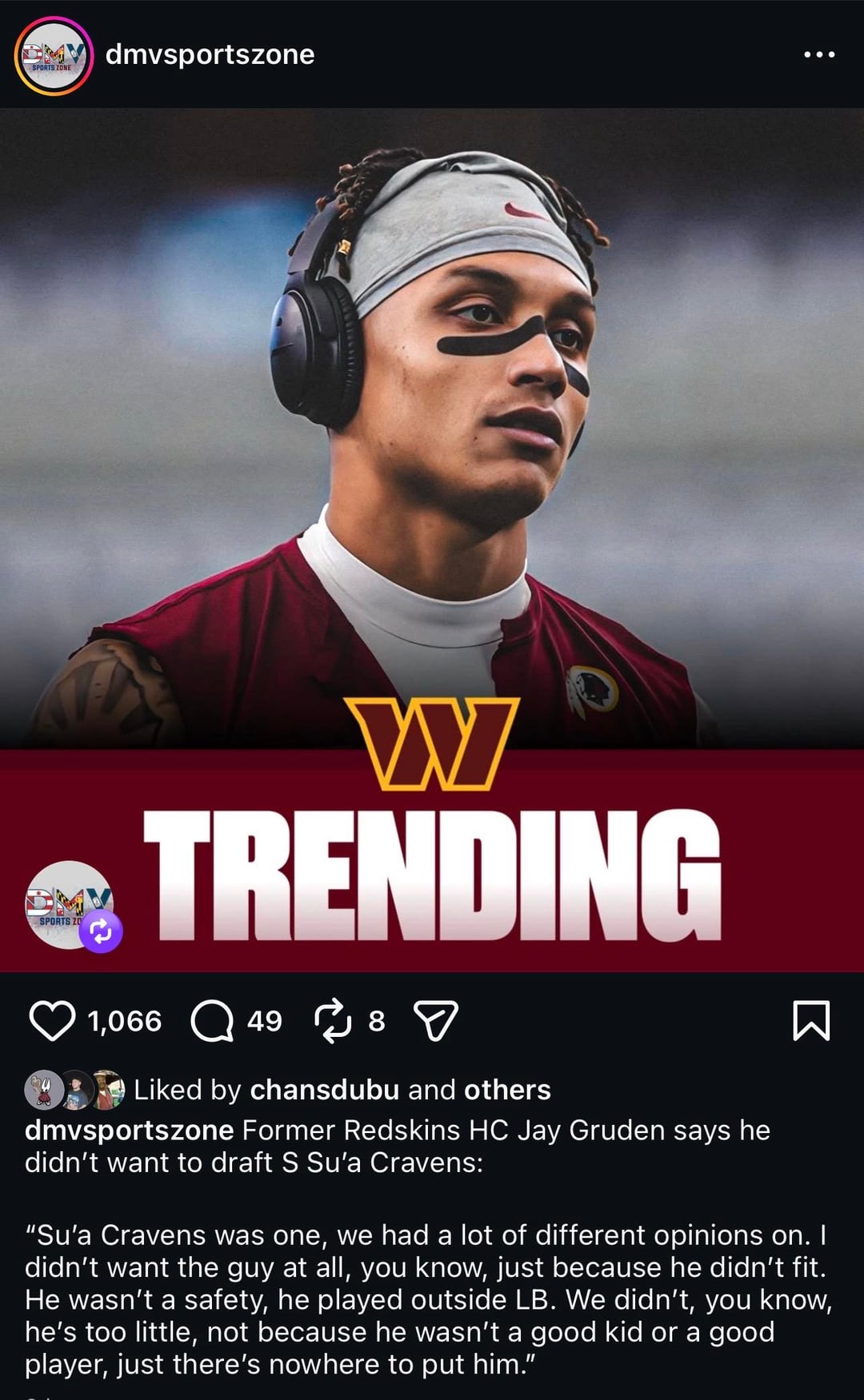The image size is (864, 1400).
Task: View others who liked the post
Action: [x=507, y=1090]
